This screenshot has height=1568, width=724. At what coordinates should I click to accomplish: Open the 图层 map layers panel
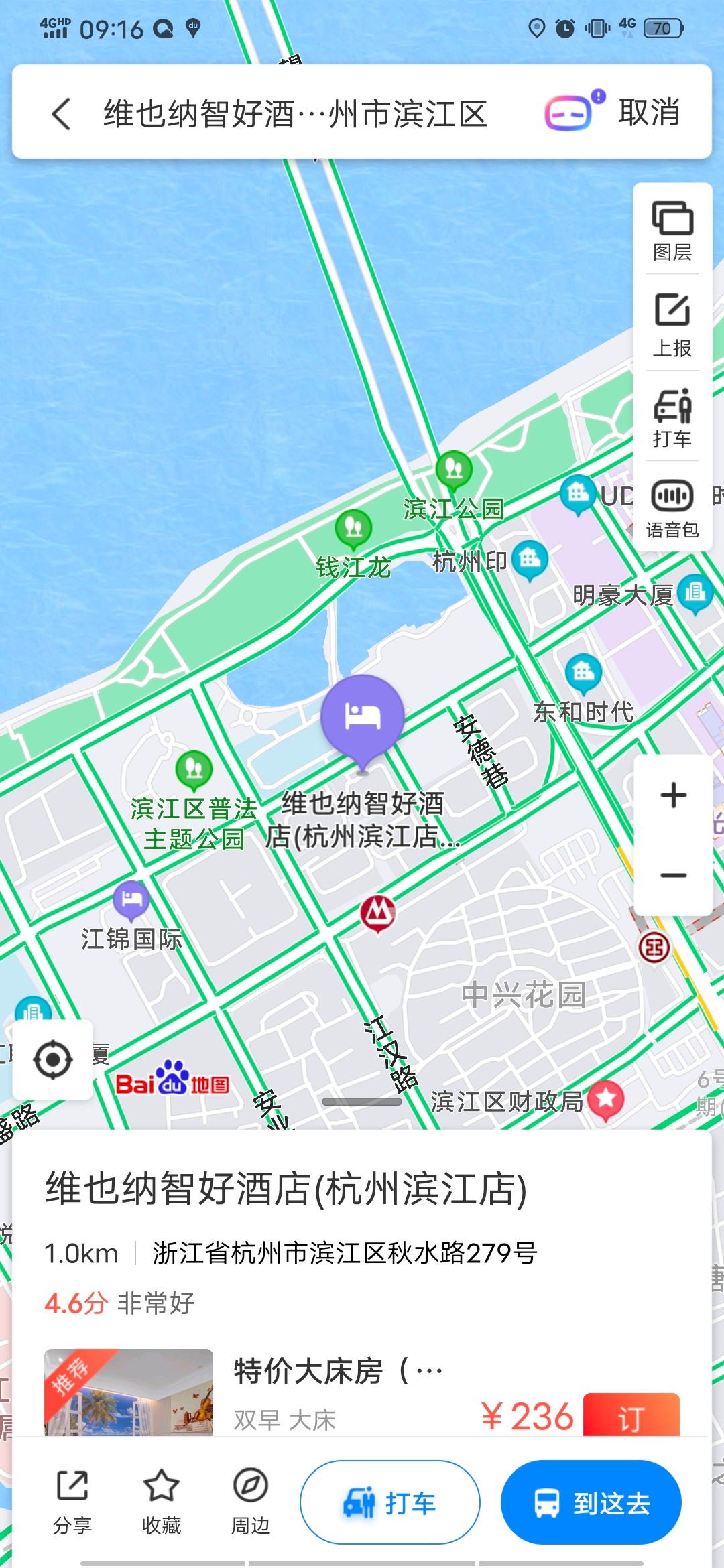tap(672, 231)
